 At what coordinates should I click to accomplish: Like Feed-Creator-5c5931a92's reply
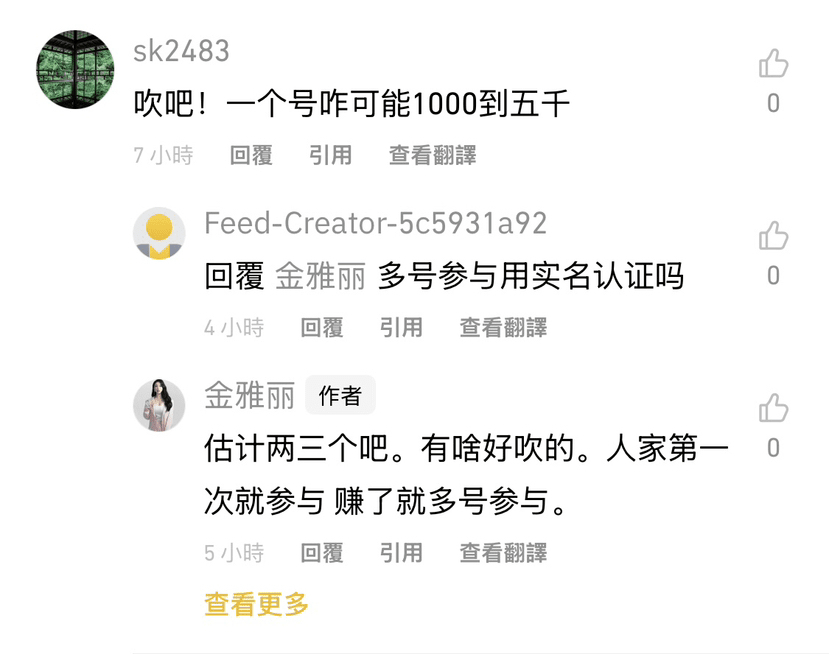pos(773,237)
